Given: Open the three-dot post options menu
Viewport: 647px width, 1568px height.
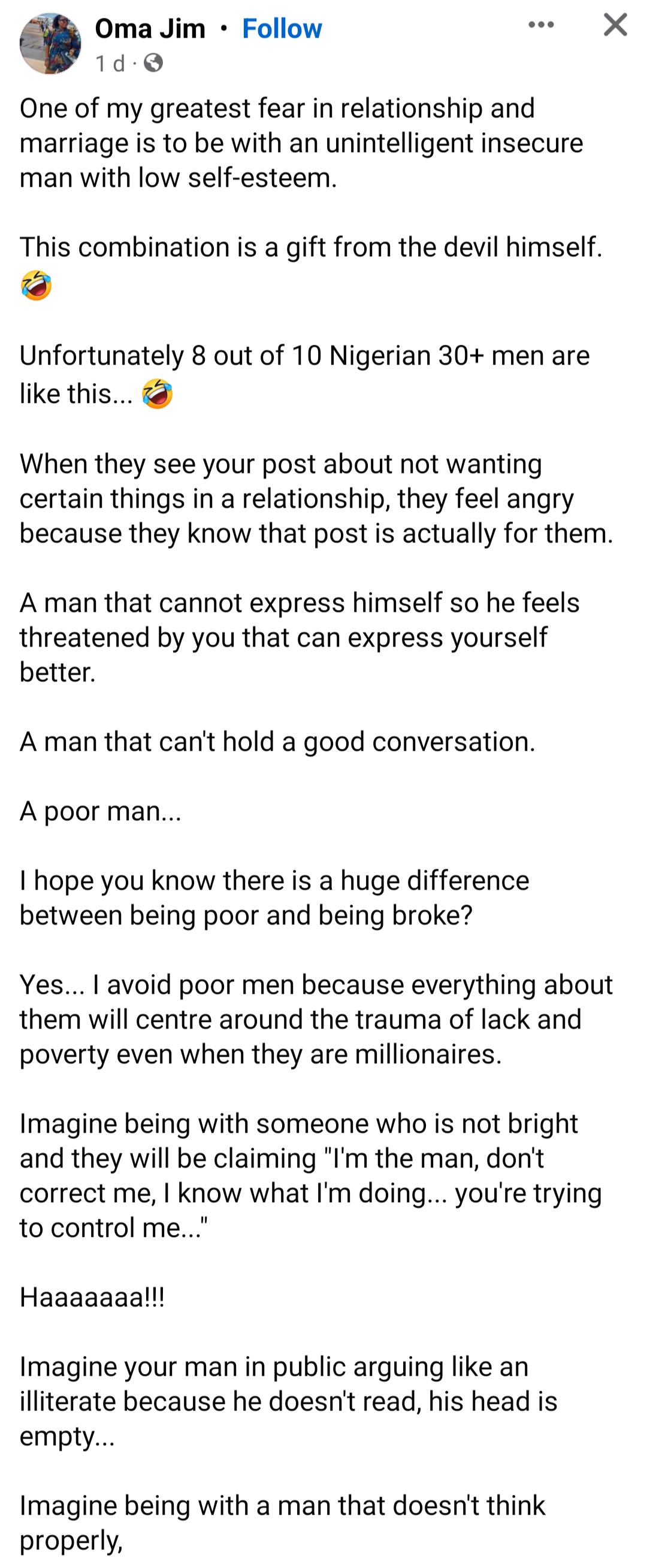Looking at the screenshot, I should point(541,25).
